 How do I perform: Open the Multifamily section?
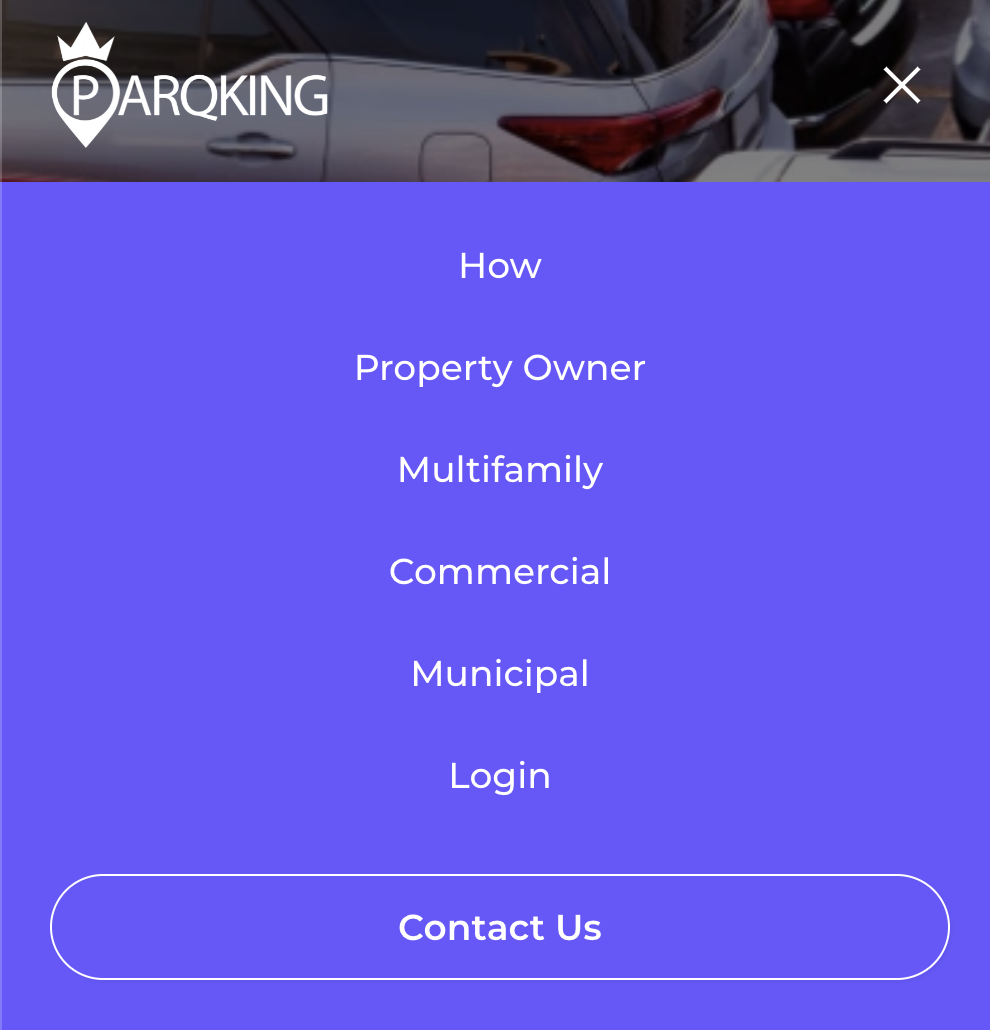499,470
